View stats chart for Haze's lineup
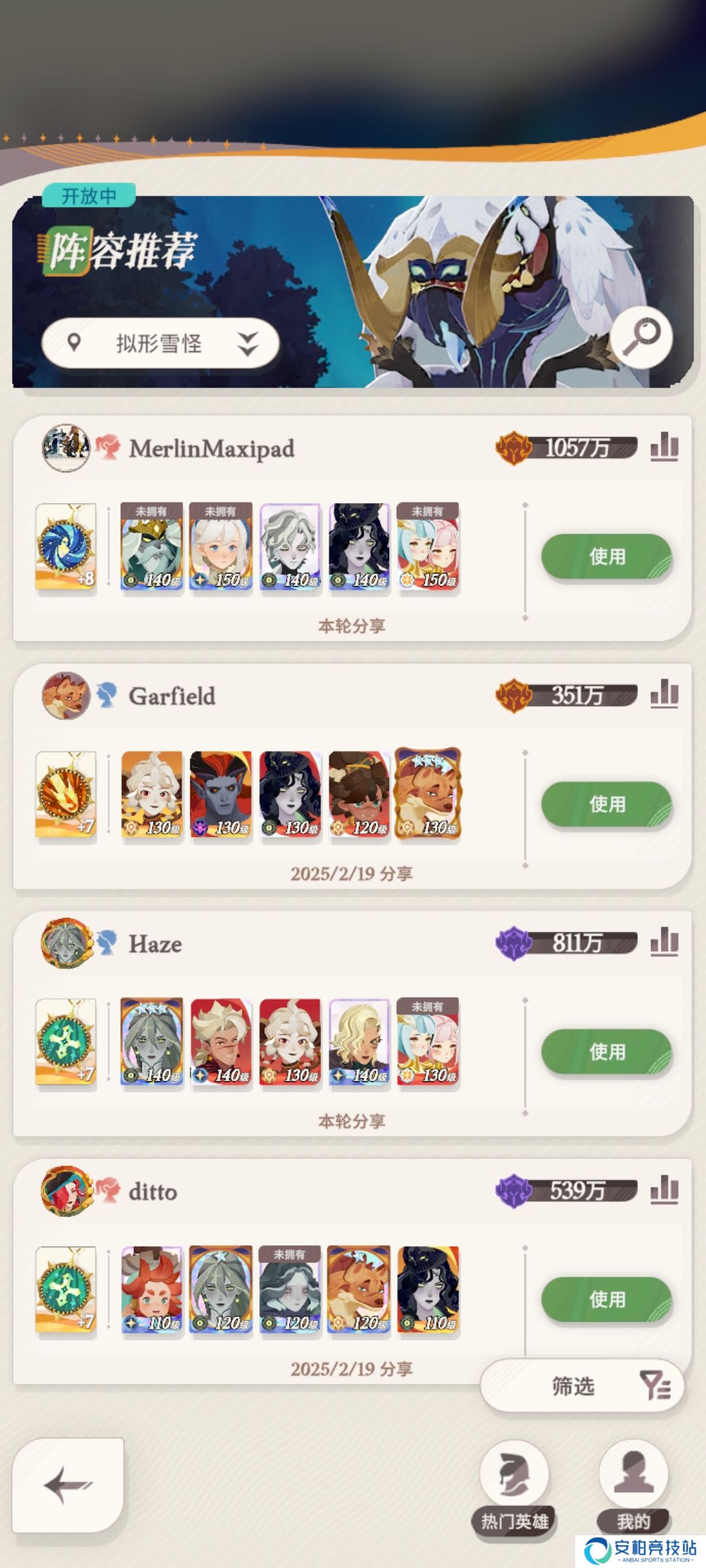Viewport: 706px width, 1568px height. click(x=664, y=942)
